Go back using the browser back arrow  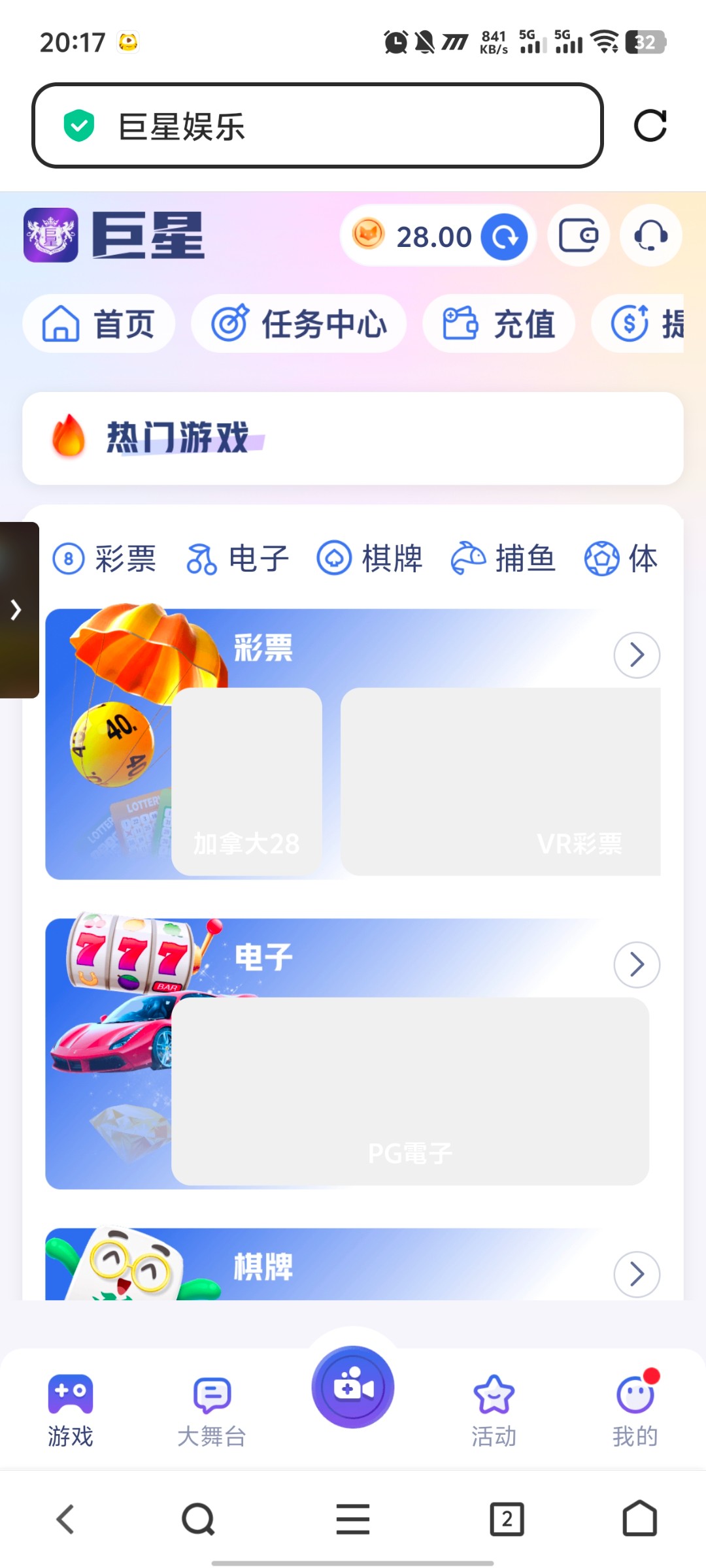coord(65,1519)
